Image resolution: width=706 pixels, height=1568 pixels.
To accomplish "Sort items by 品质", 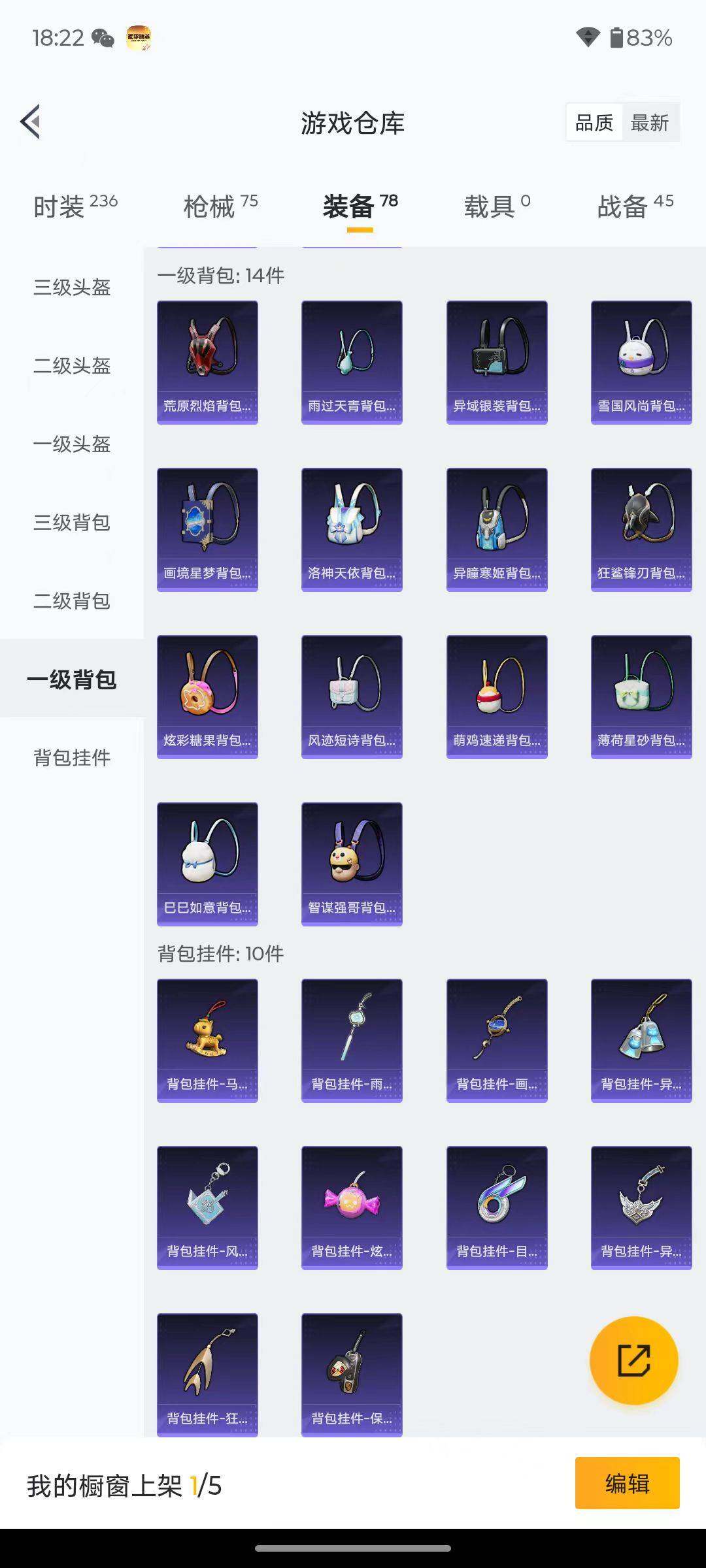I will coord(594,122).
